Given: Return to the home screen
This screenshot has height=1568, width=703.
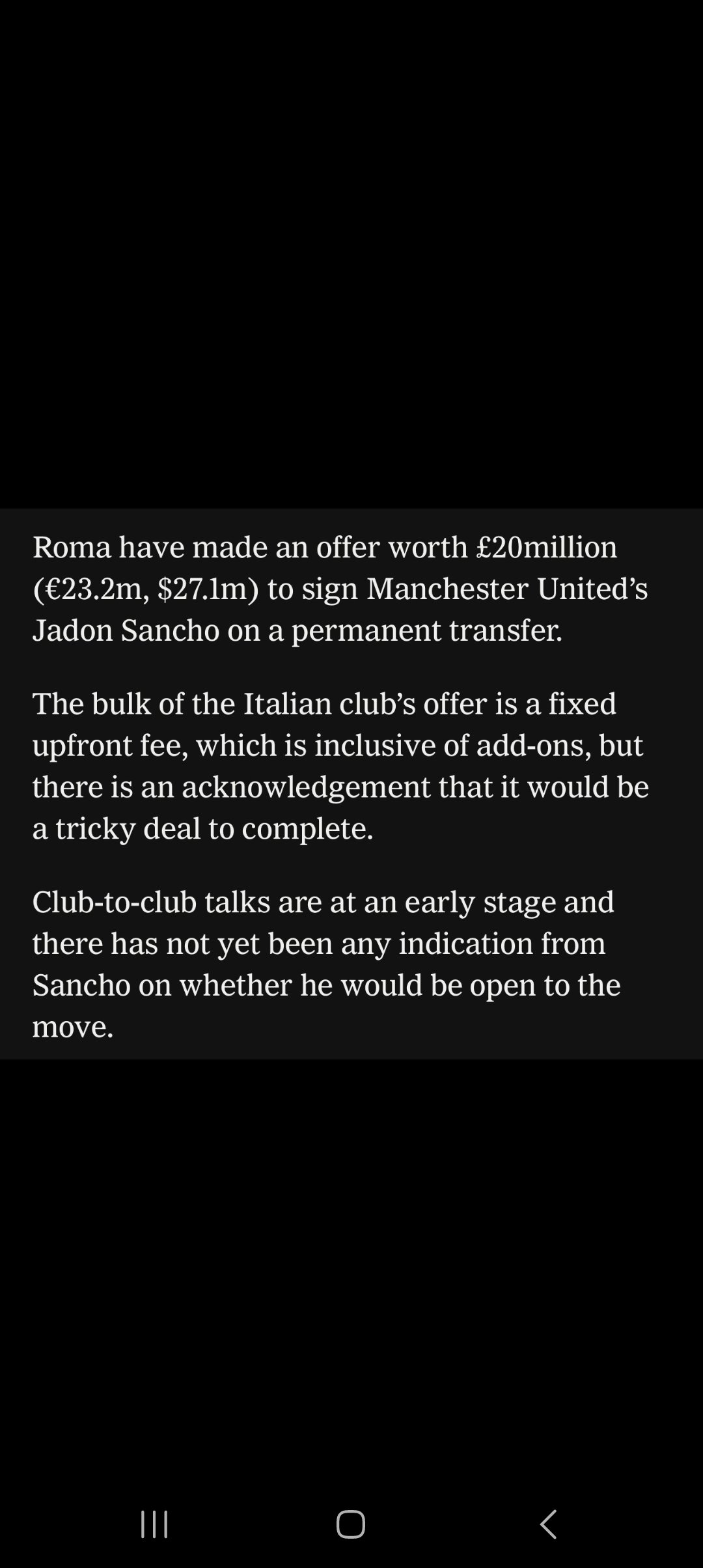Looking at the screenshot, I should point(351,1524).
